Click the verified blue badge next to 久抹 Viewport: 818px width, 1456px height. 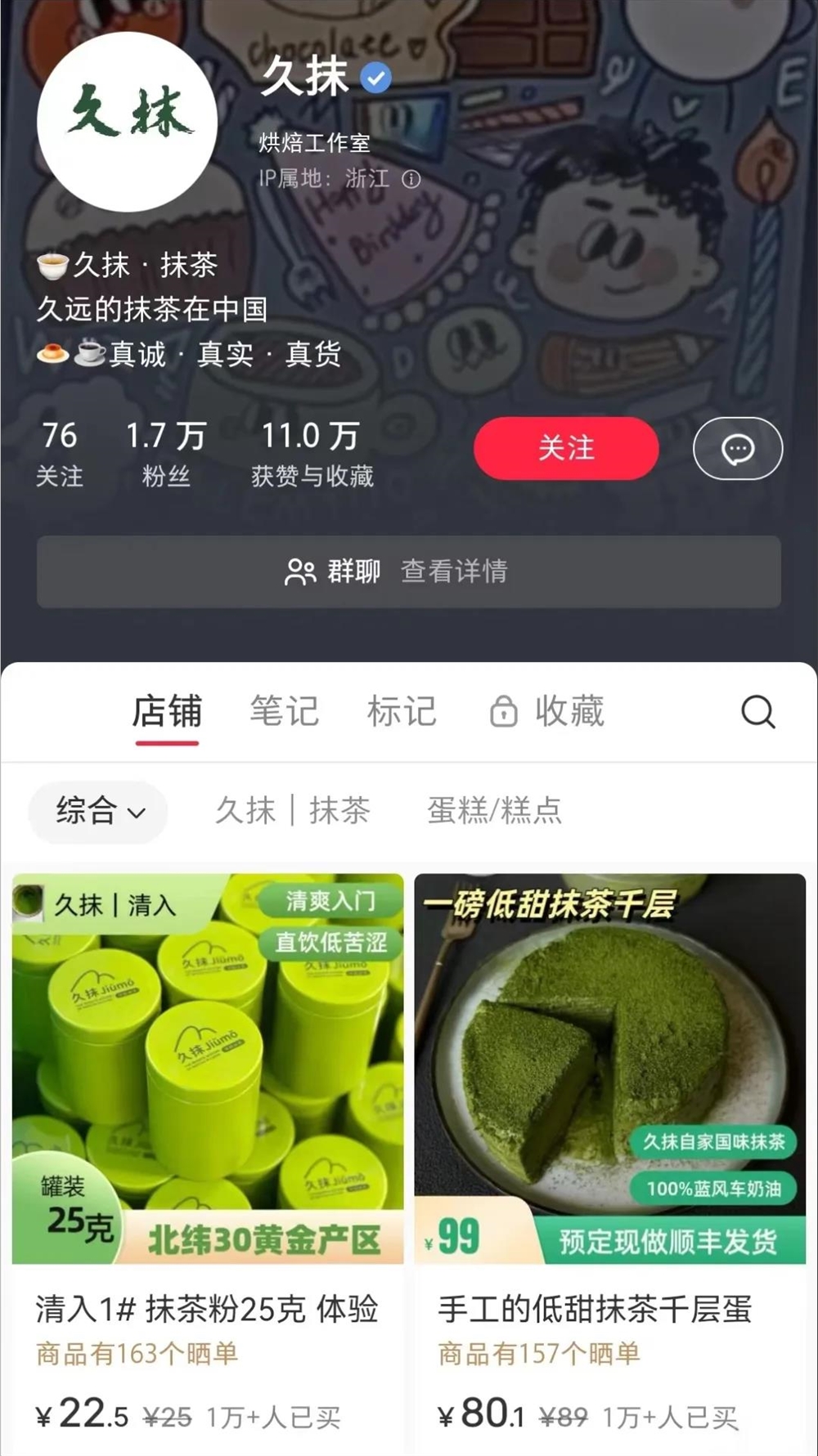tap(375, 78)
